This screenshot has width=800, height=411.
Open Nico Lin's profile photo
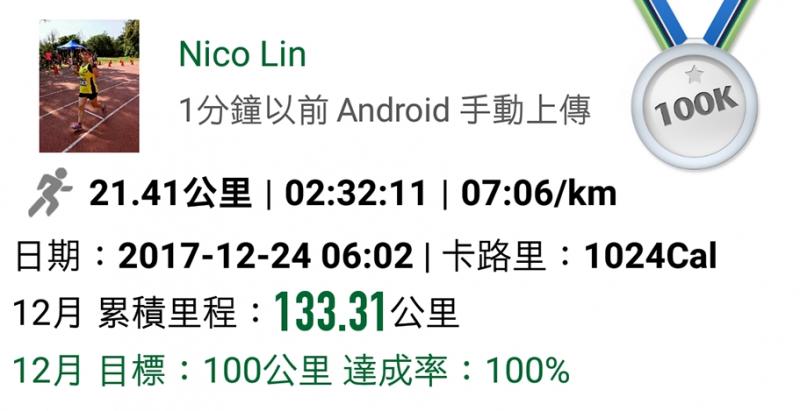88,85
